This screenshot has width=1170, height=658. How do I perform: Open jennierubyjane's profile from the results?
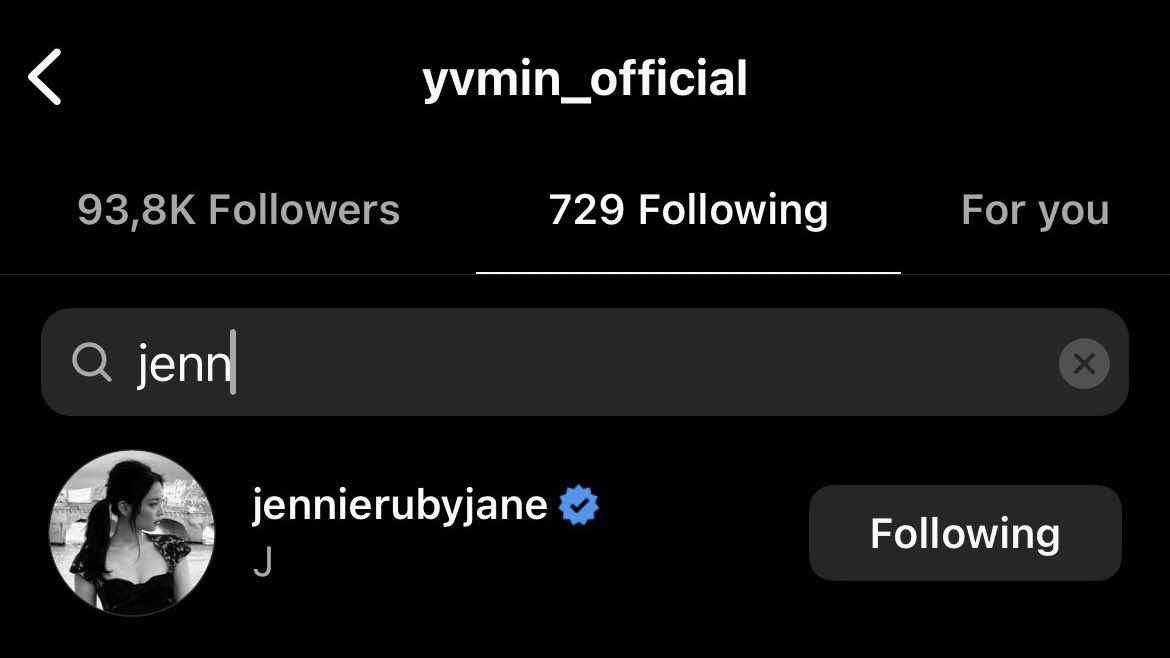(400, 506)
